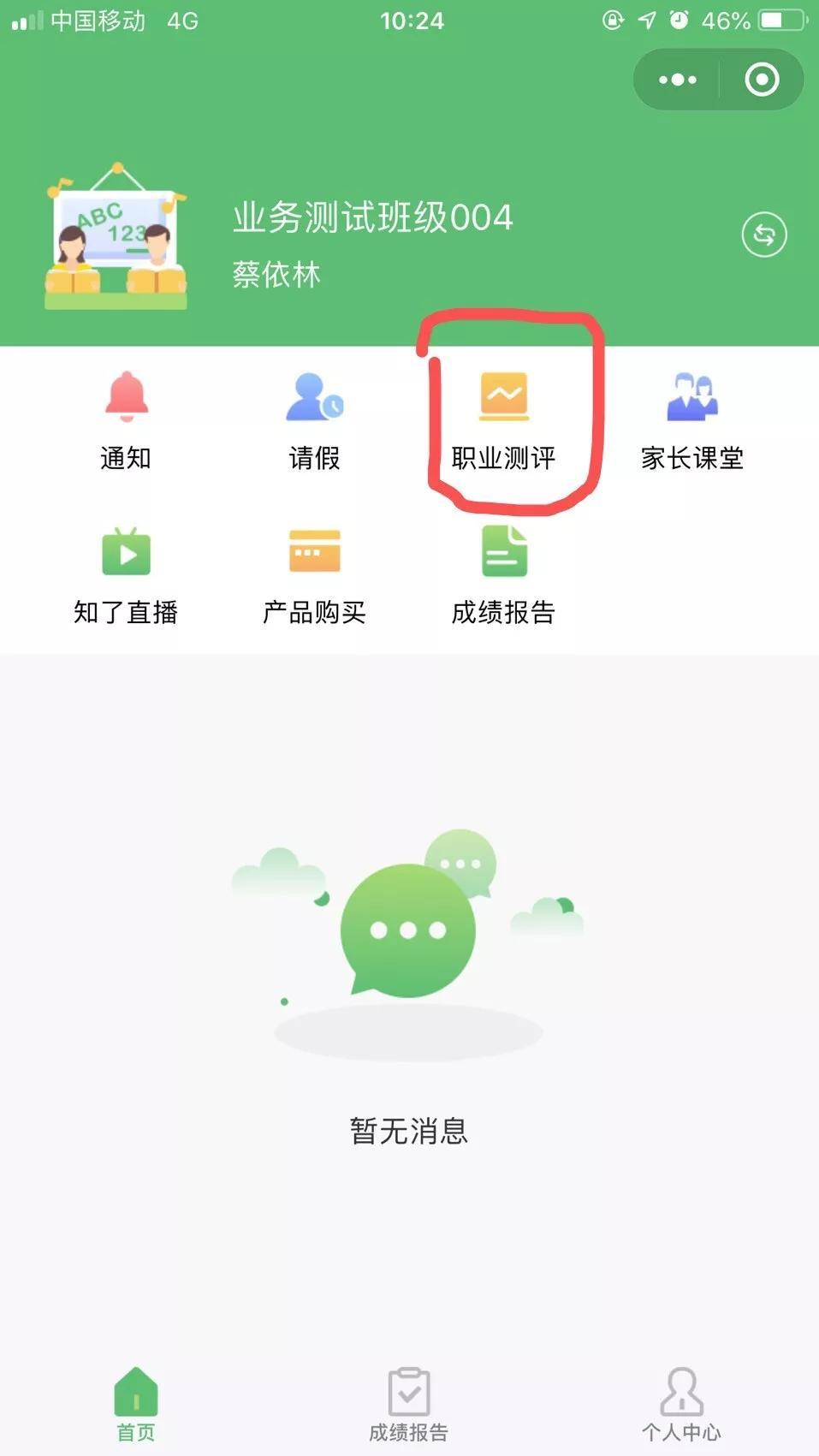Open 通知 notifications
This screenshot has width=819, height=1456.
(126, 420)
